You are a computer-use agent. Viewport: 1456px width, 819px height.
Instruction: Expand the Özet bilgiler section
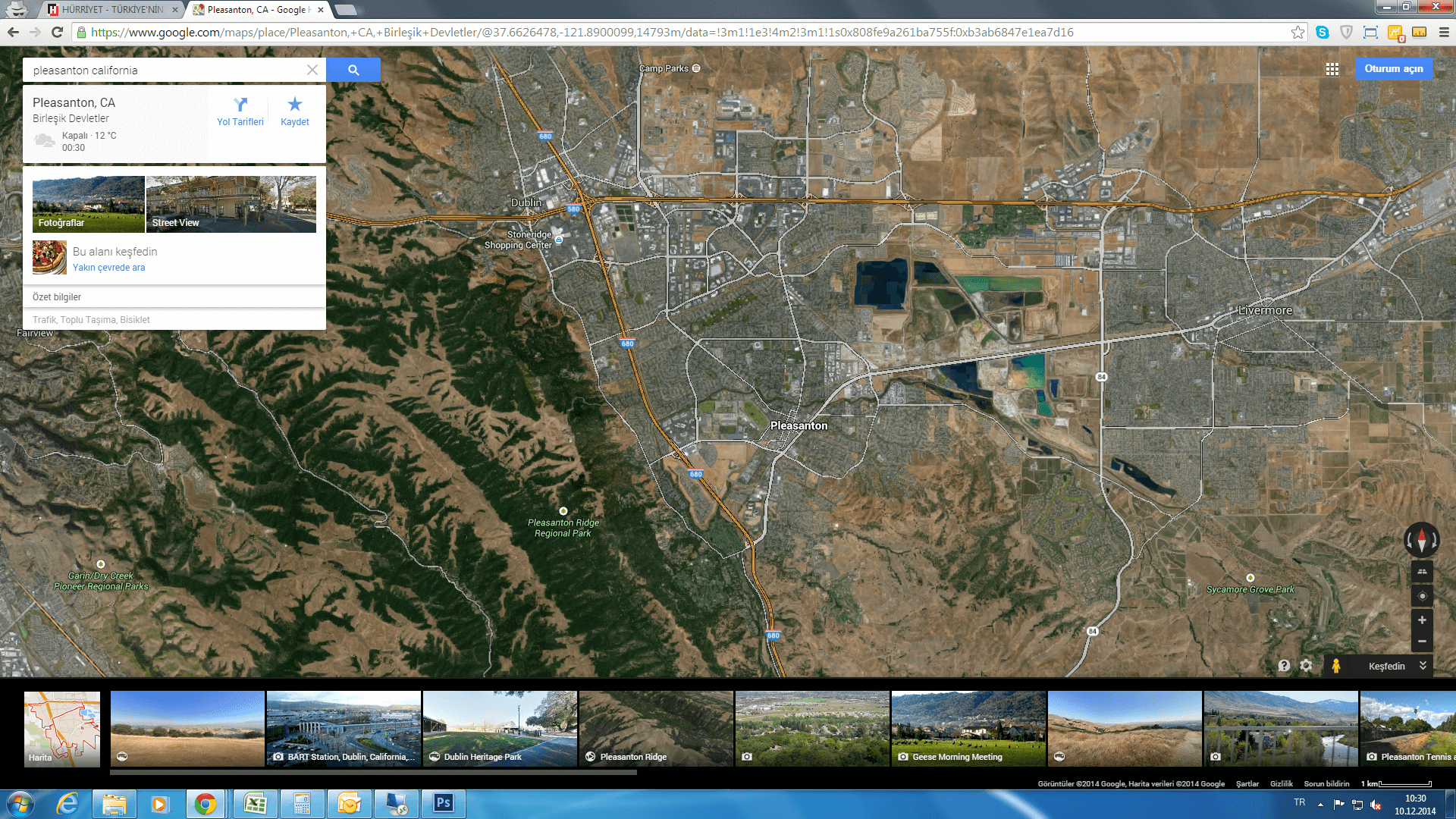[x=57, y=297]
